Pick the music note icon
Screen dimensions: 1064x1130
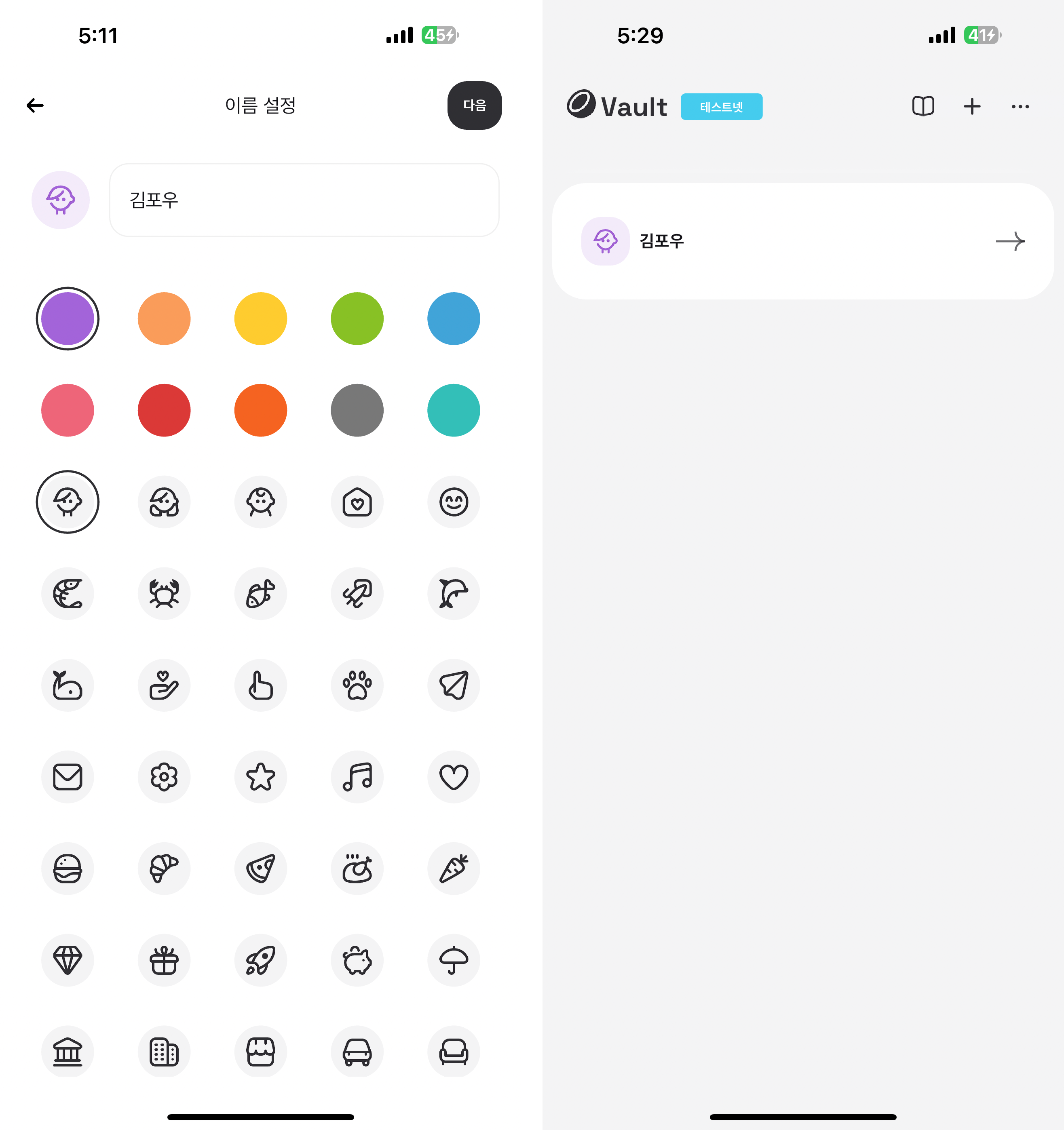357,776
